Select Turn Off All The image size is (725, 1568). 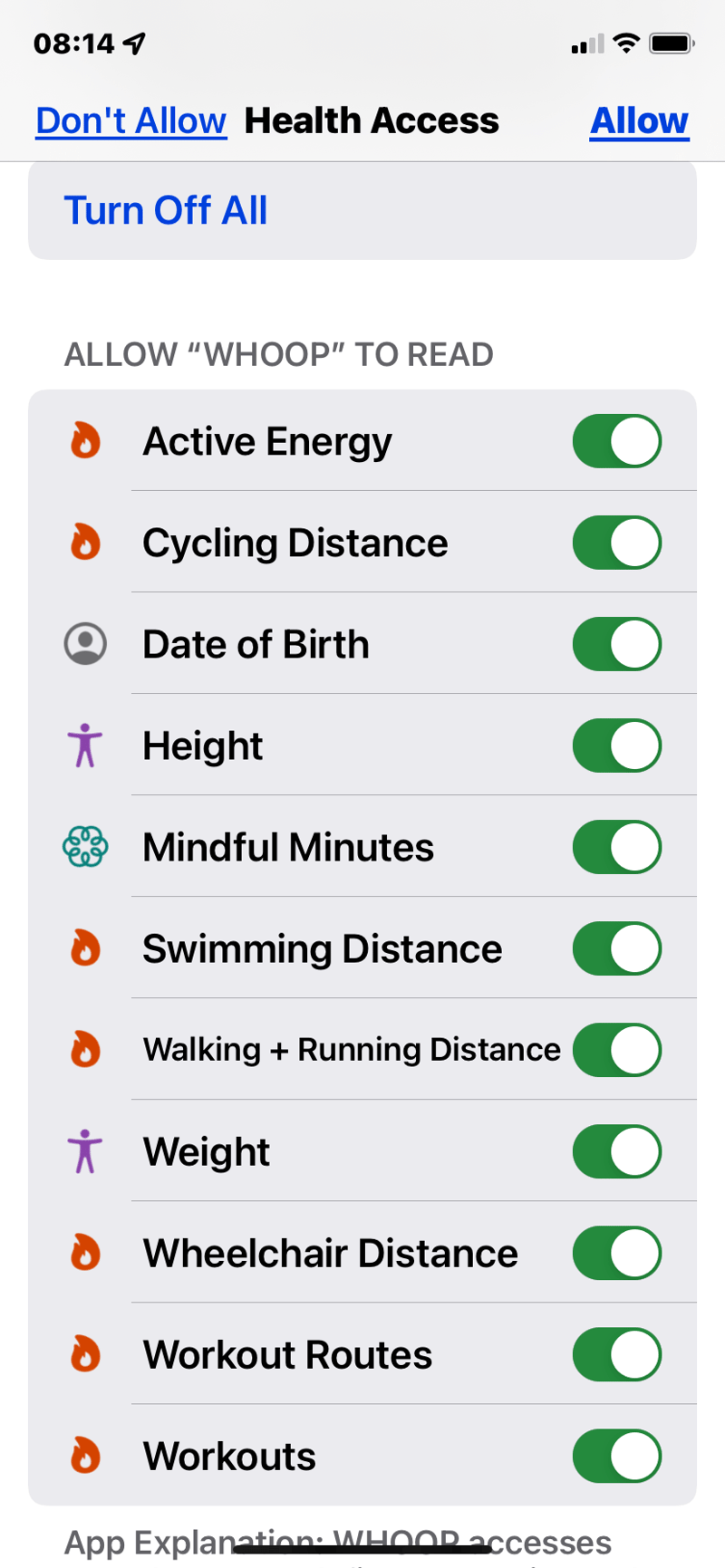[x=166, y=211]
